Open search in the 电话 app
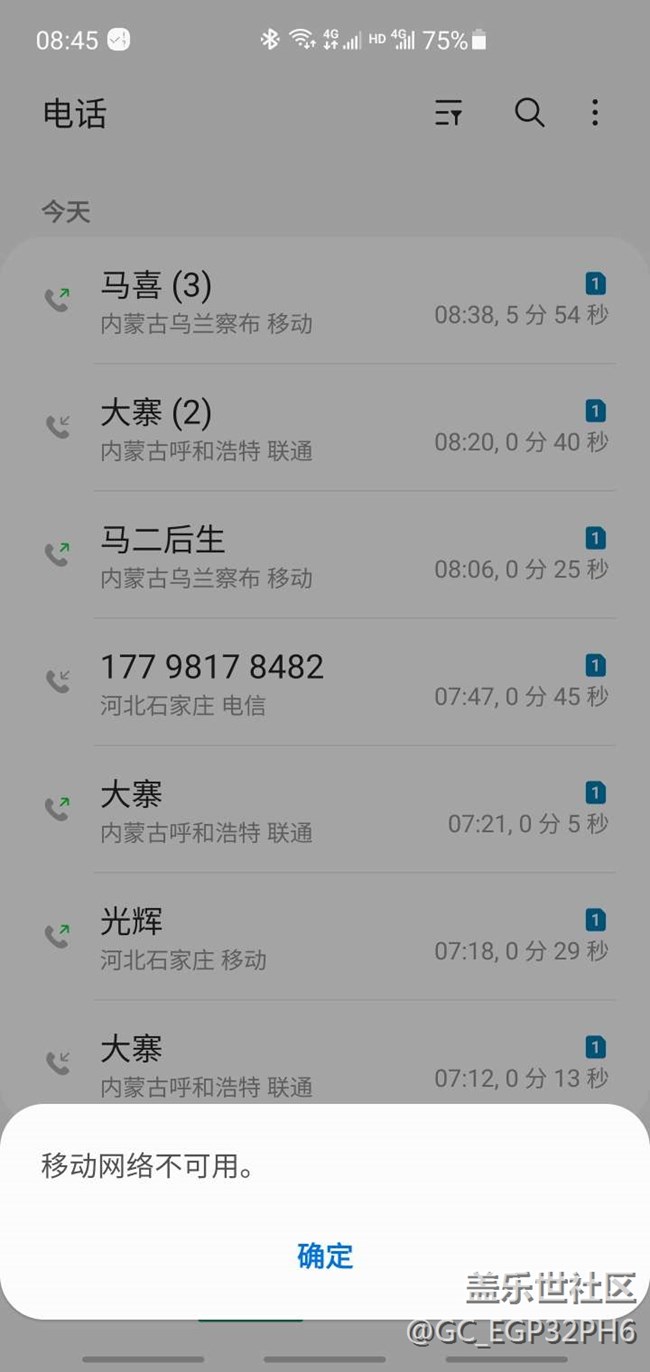Screen dimensions: 650x1372 pyautogui.click(x=529, y=113)
